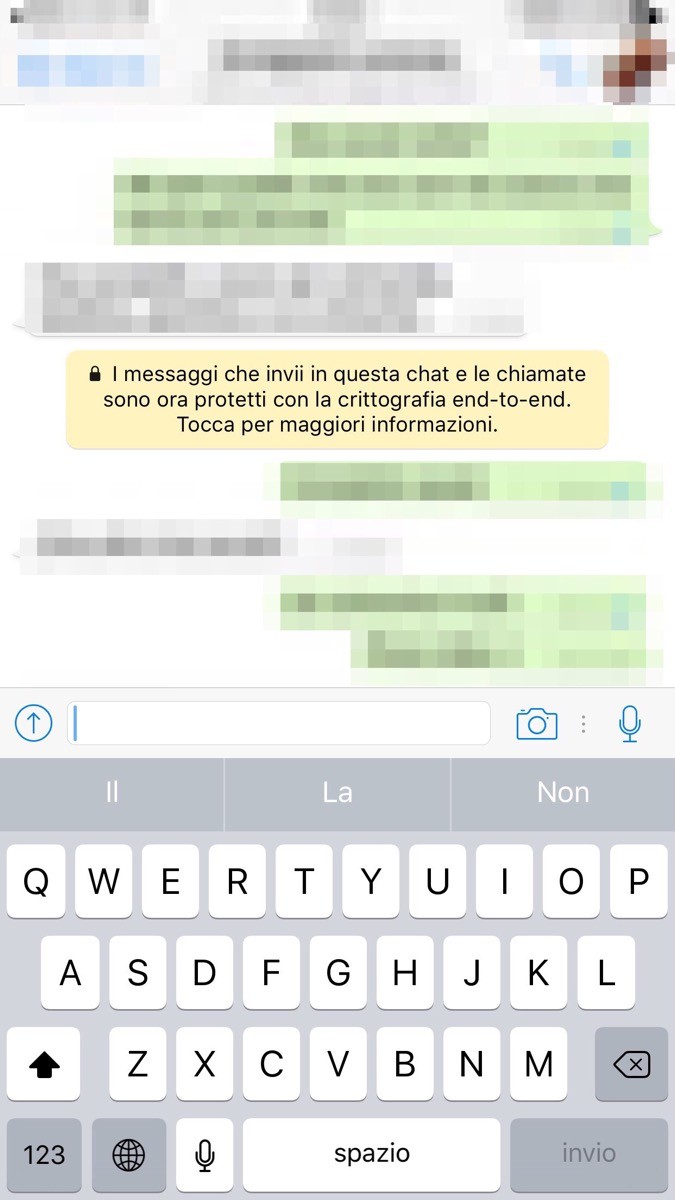This screenshot has height=1200, width=675.
Task: Enable shift on the keyboard
Action: coord(44,1064)
